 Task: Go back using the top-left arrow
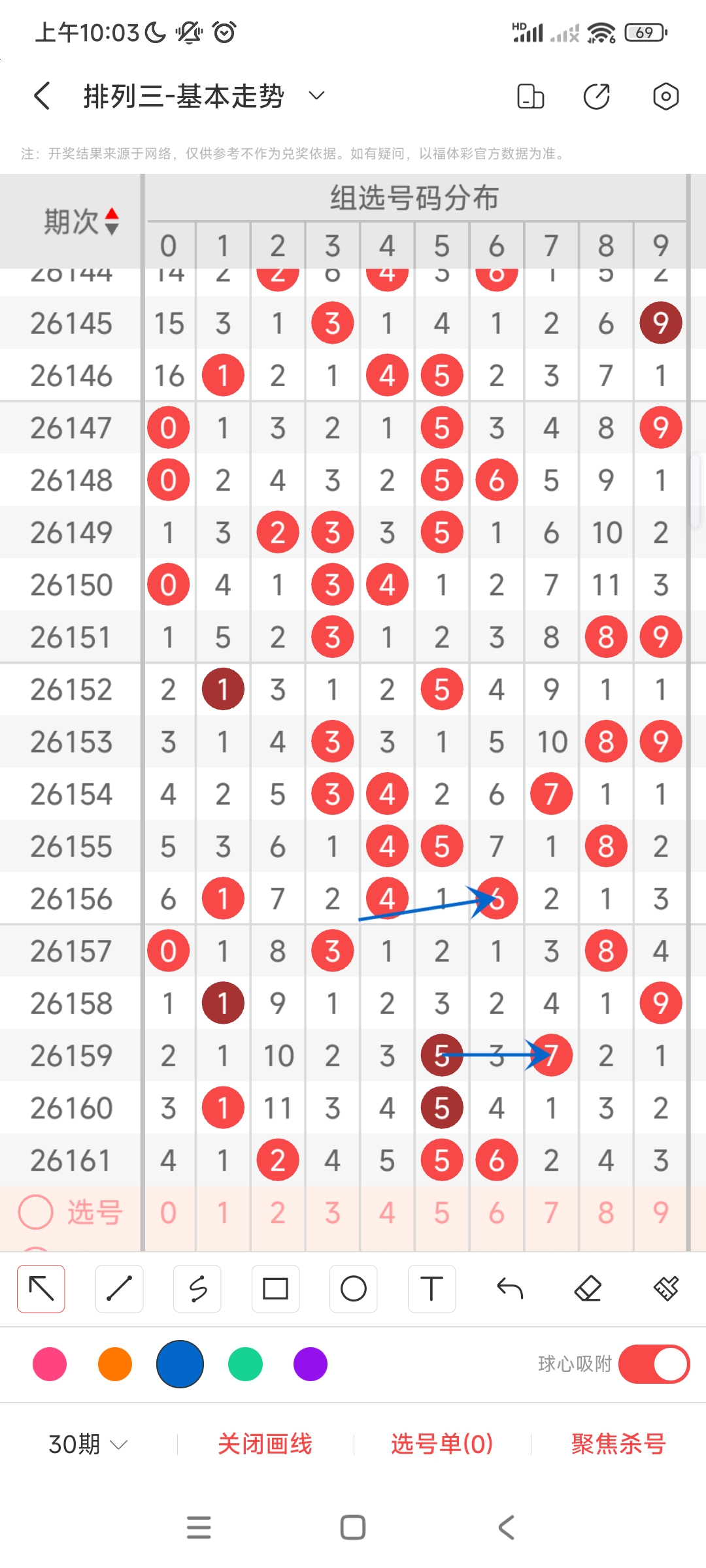42,96
